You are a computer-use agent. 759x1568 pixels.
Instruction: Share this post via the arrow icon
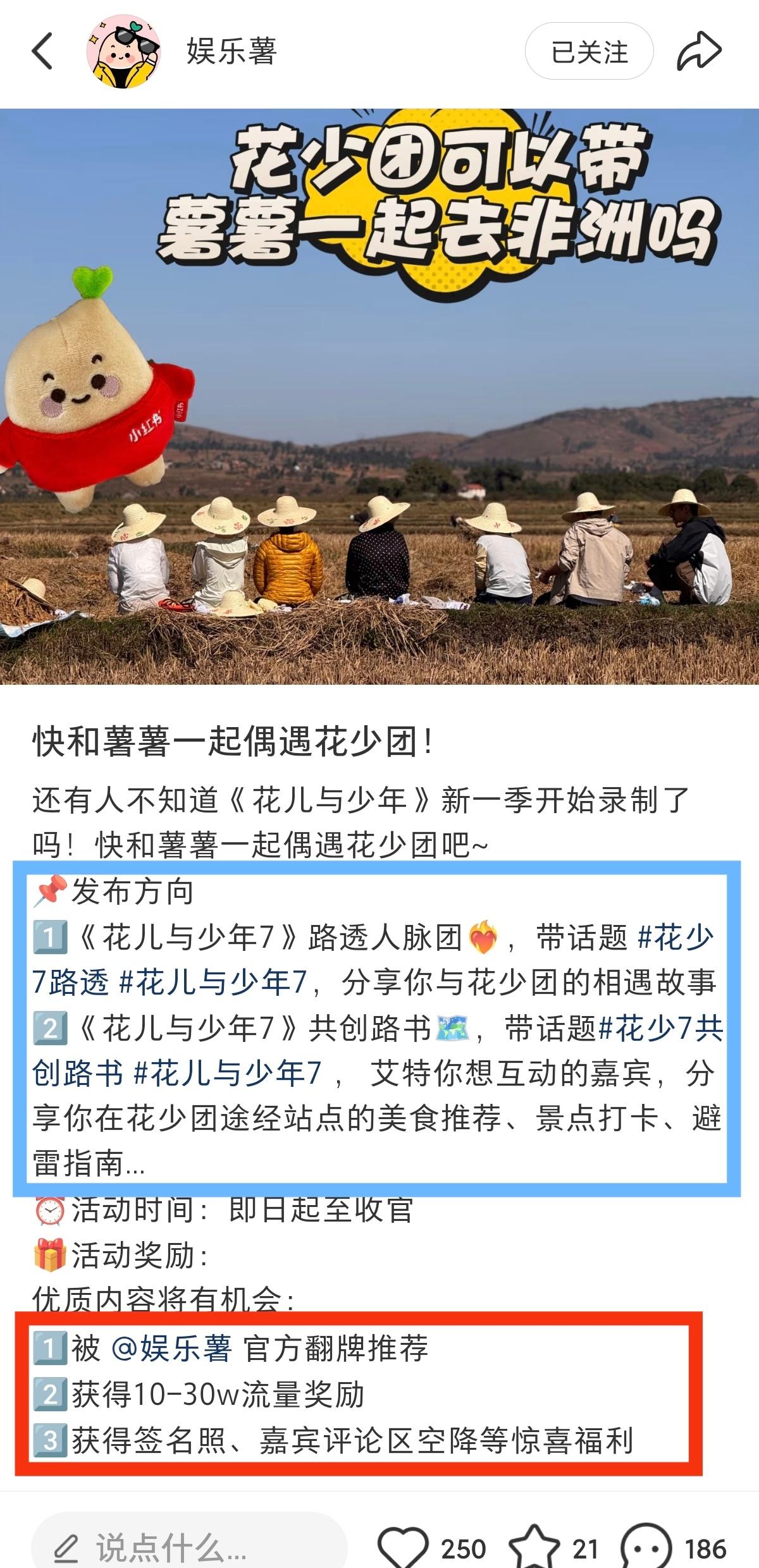tap(700, 51)
